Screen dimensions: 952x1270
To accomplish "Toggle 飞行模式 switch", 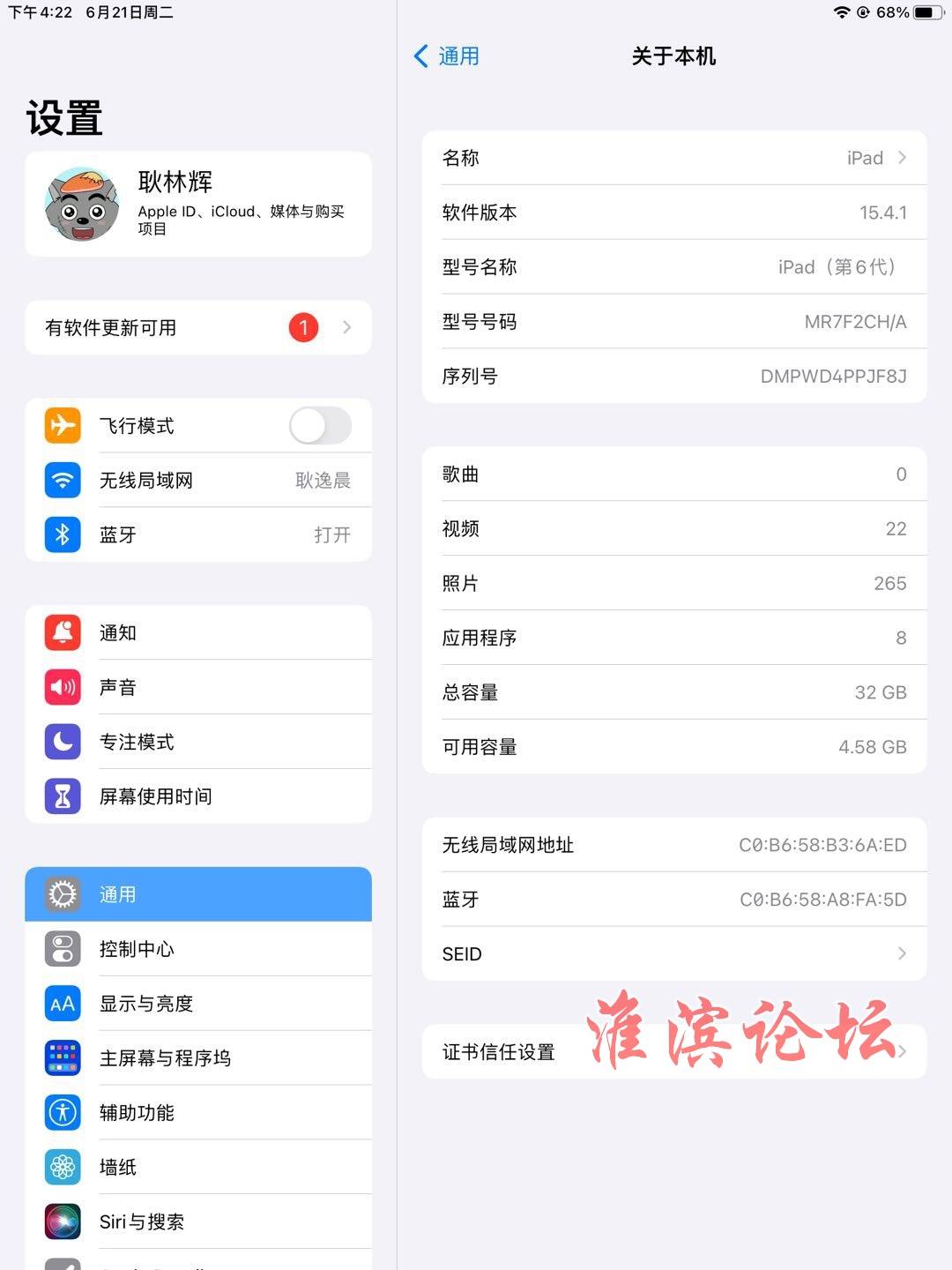I will point(320,426).
